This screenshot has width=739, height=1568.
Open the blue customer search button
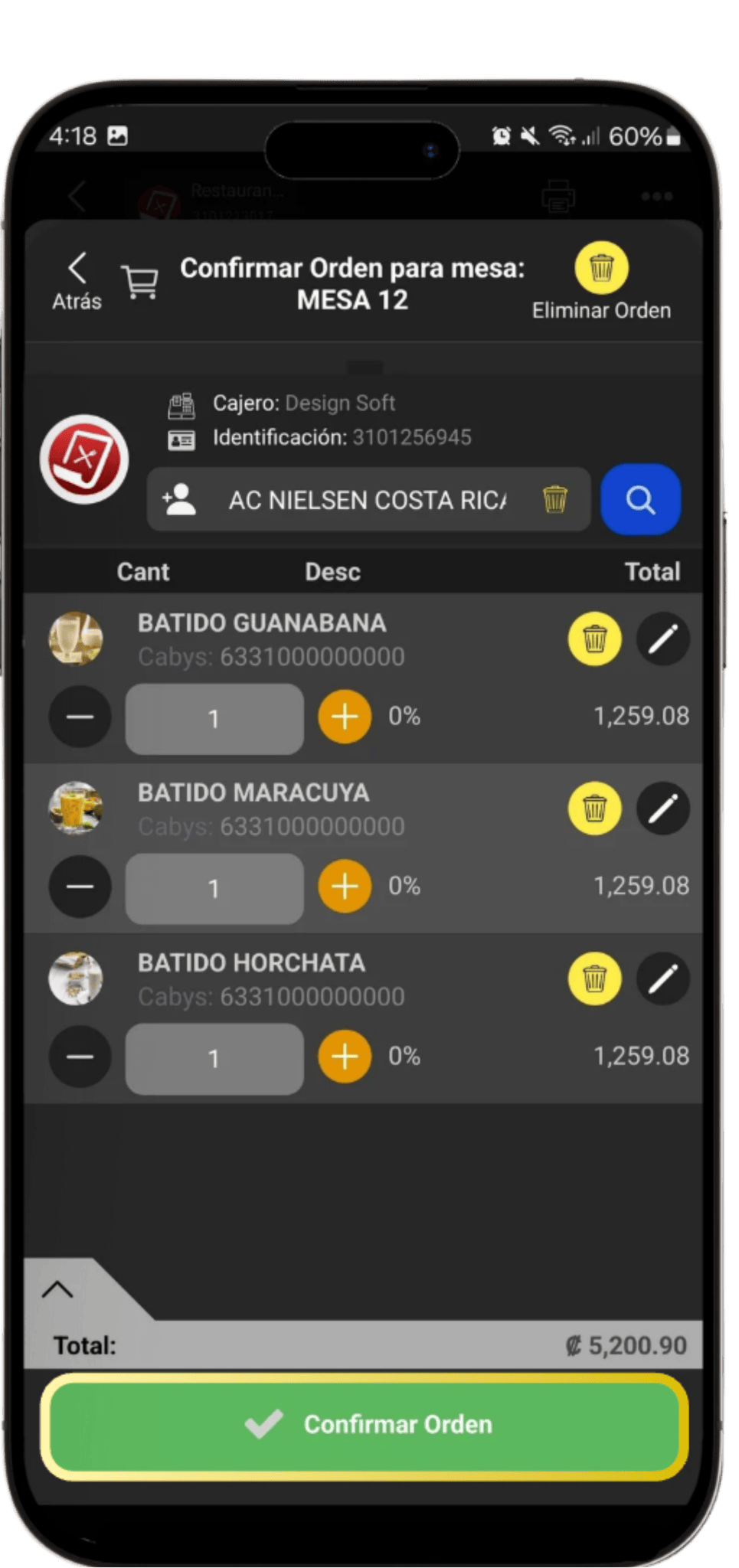coord(640,499)
